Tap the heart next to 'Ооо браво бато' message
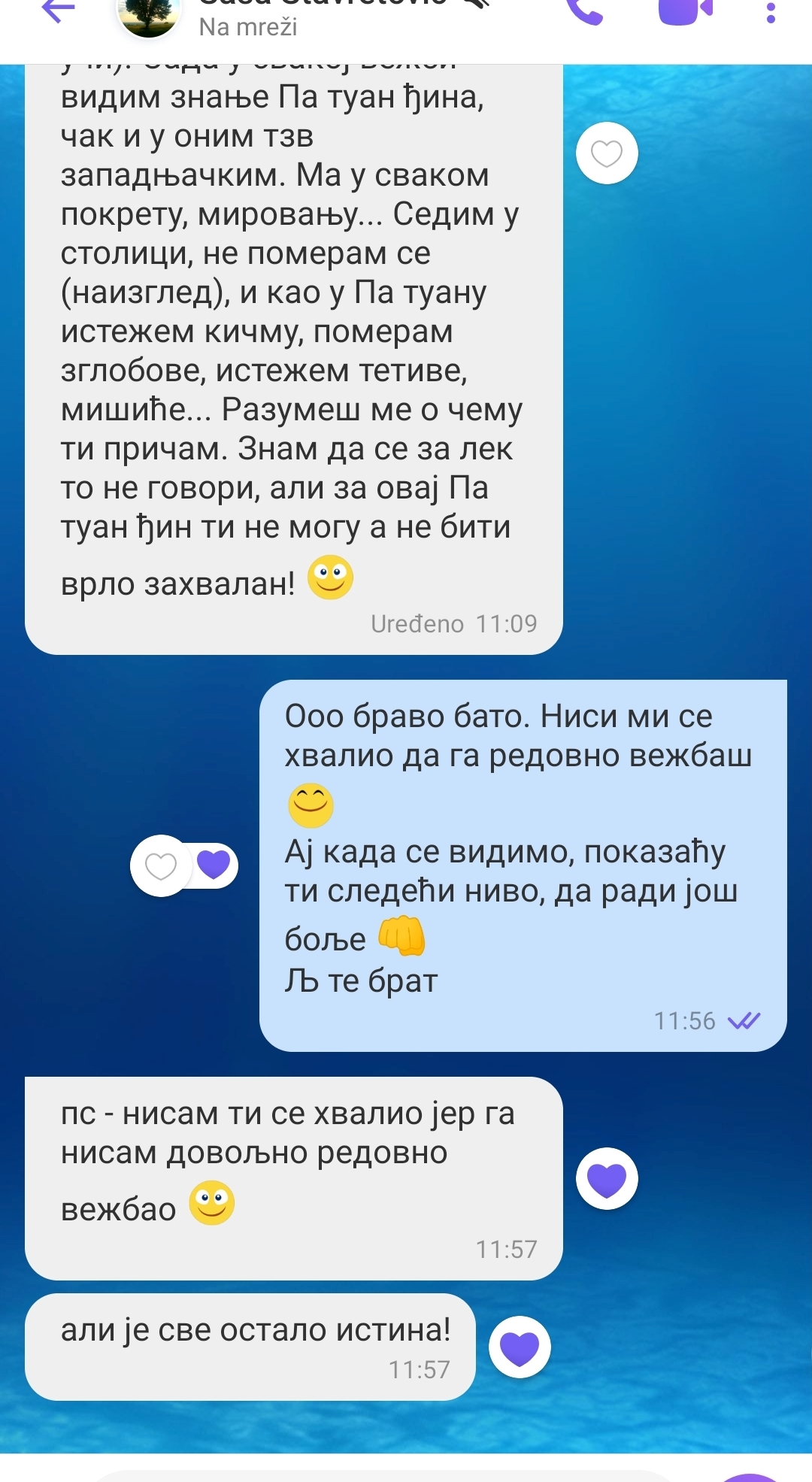Viewport: 812px width, 1482px height. (x=161, y=866)
